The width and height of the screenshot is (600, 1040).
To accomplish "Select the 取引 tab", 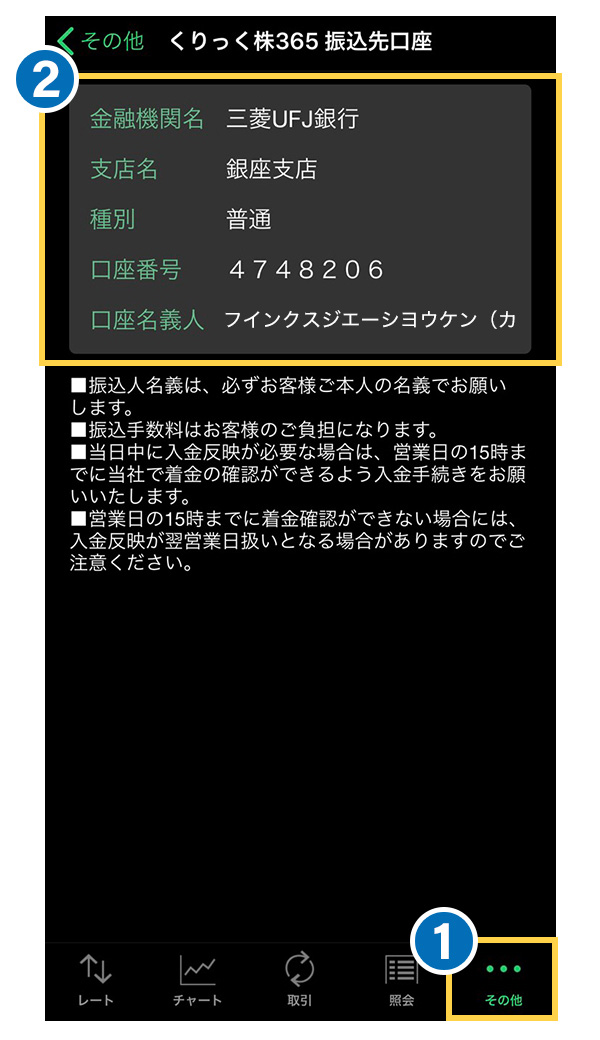I will (x=299, y=980).
